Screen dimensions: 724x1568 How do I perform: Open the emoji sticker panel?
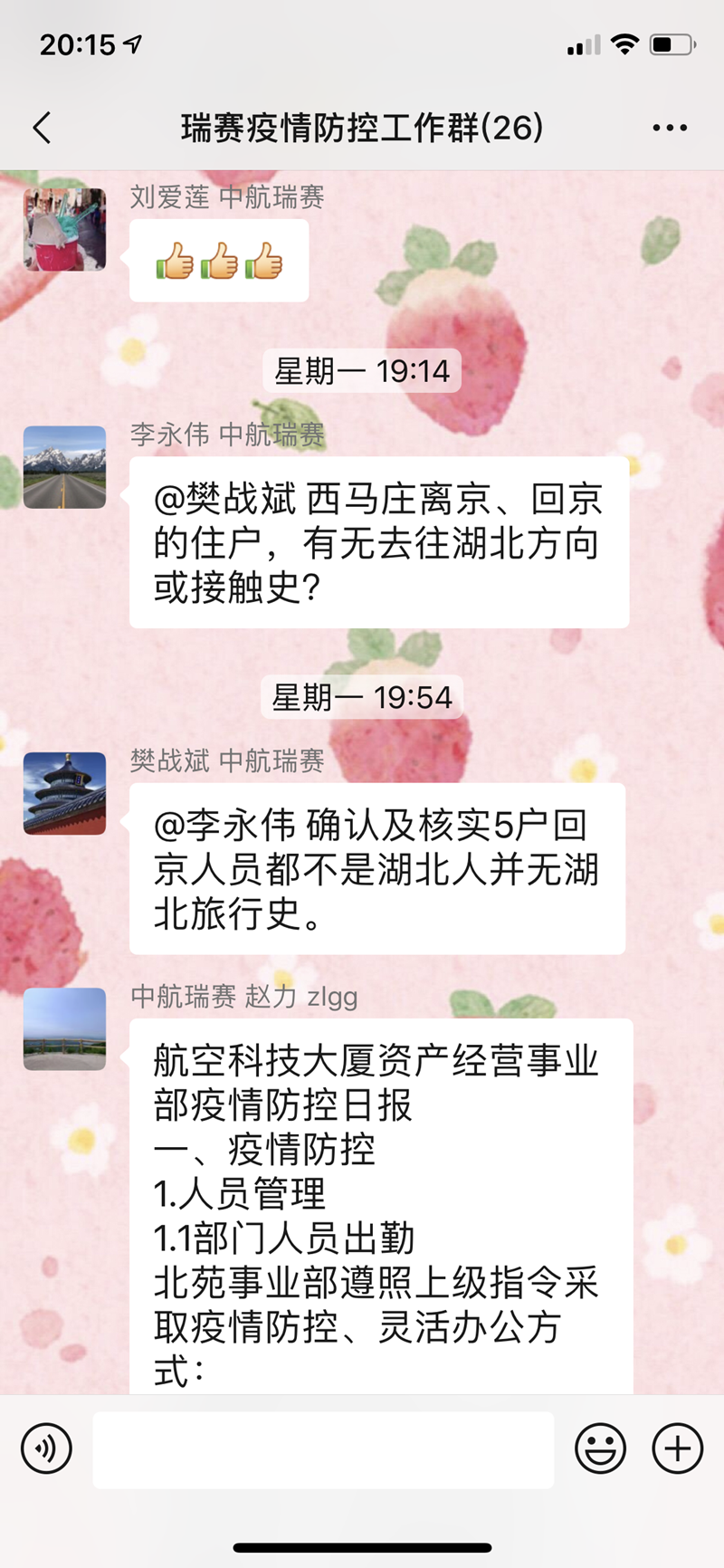[x=600, y=1448]
